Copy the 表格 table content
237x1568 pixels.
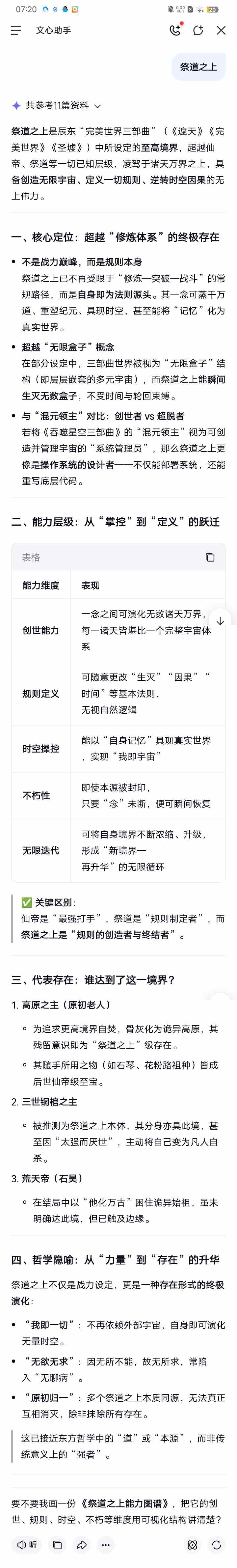210,558
